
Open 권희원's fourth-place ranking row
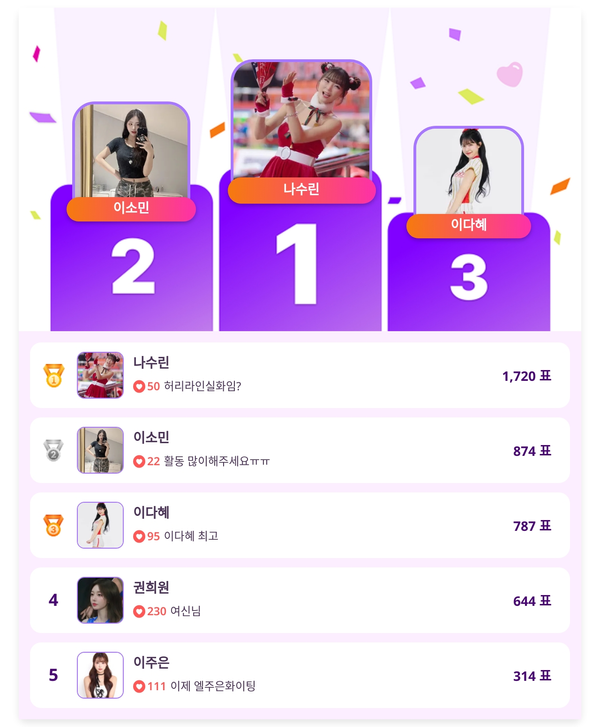tap(300, 600)
